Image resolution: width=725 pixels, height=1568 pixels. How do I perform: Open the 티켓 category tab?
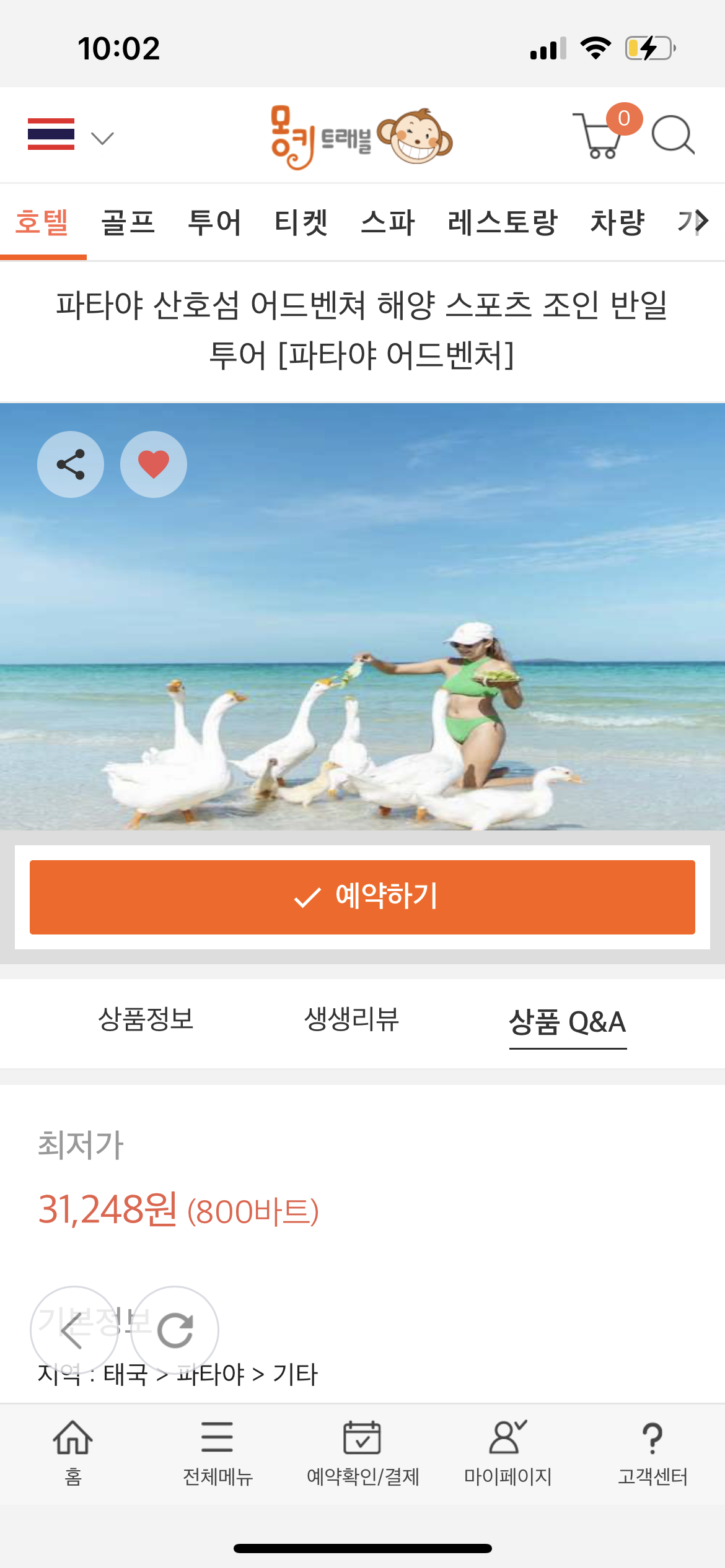click(x=301, y=222)
